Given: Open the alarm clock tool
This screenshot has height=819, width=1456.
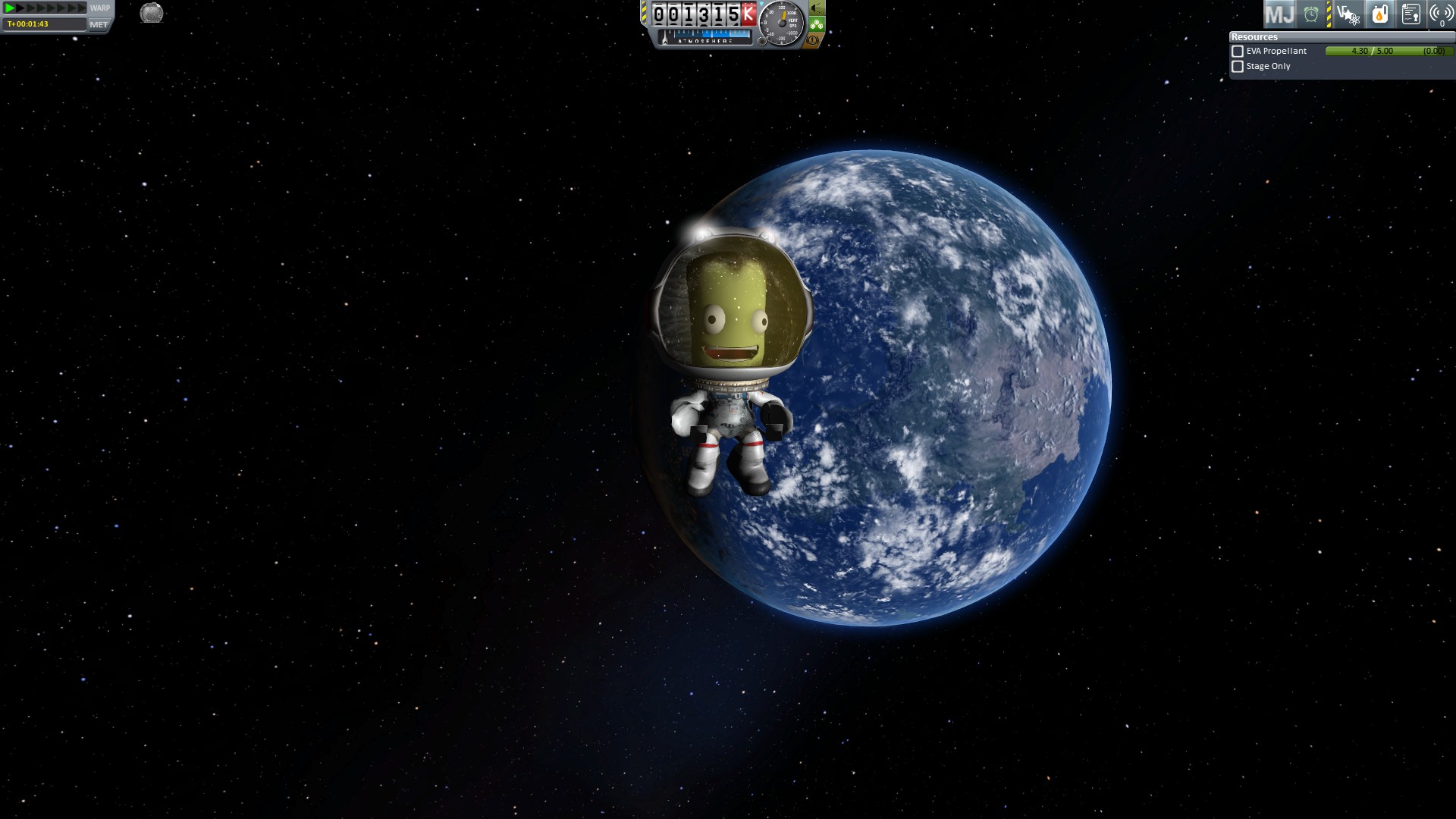Looking at the screenshot, I should 1311,14.
